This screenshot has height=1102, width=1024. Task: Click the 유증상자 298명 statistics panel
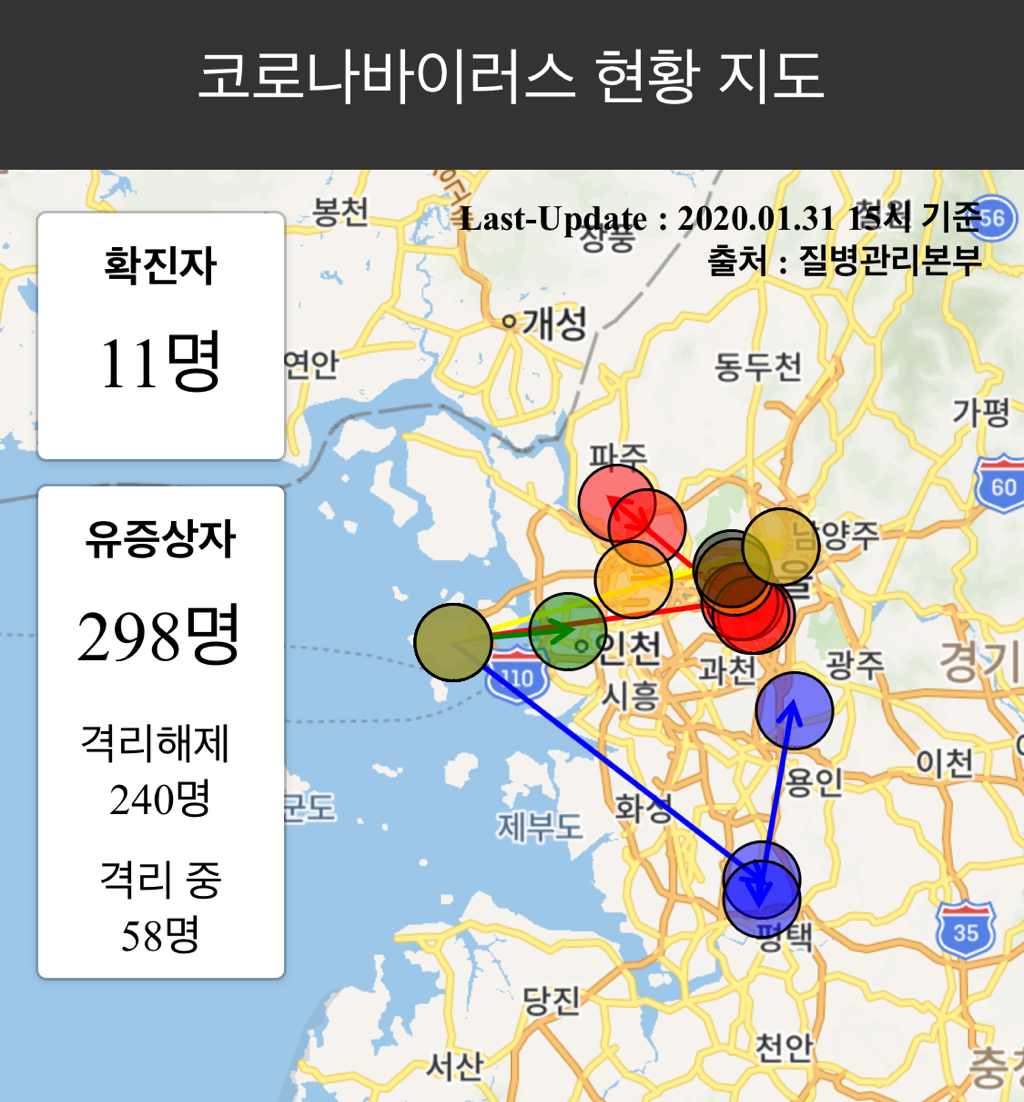160,730
